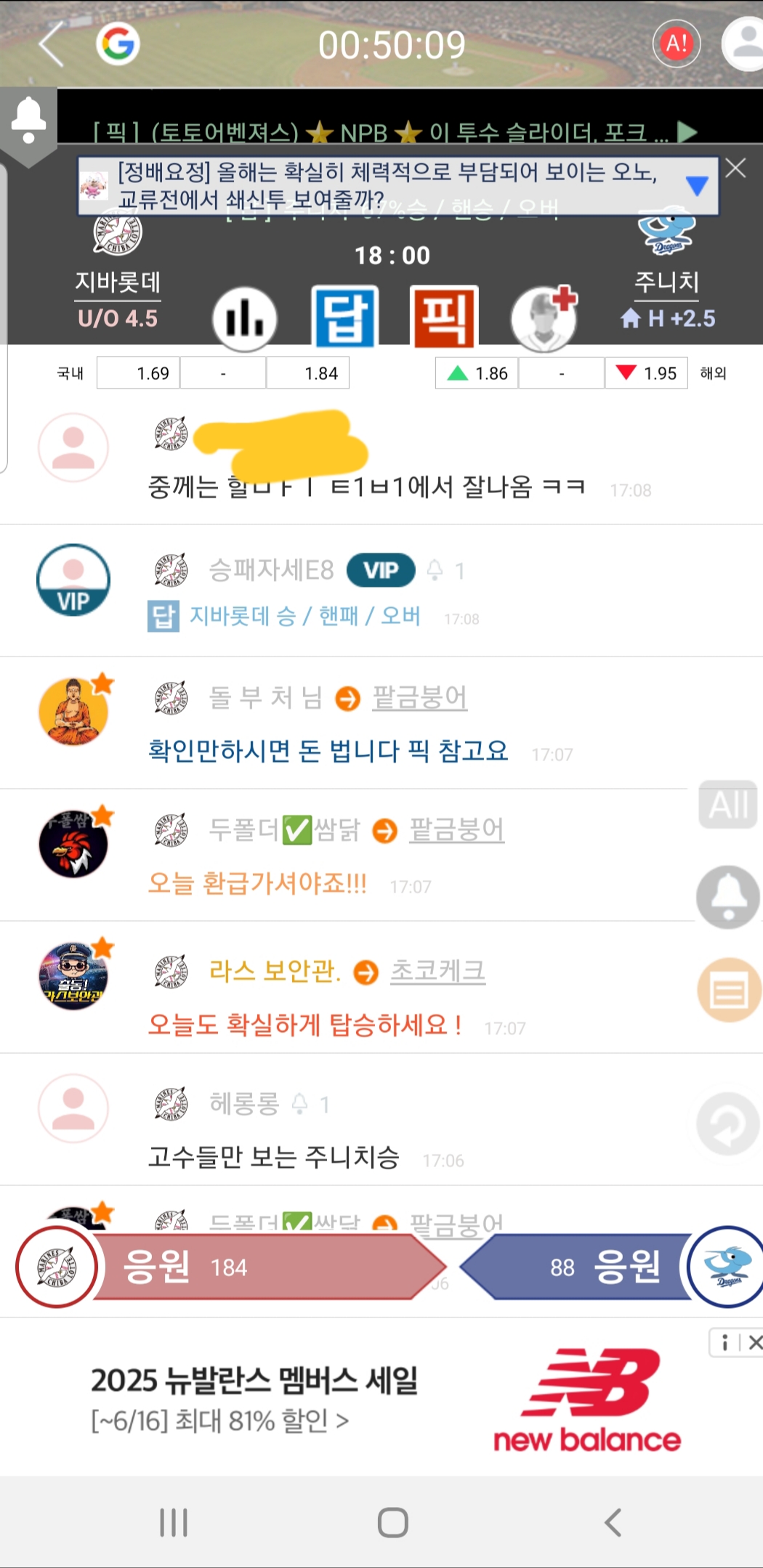
Task: Open the bar chart statistics button
Action: [244, 318]
